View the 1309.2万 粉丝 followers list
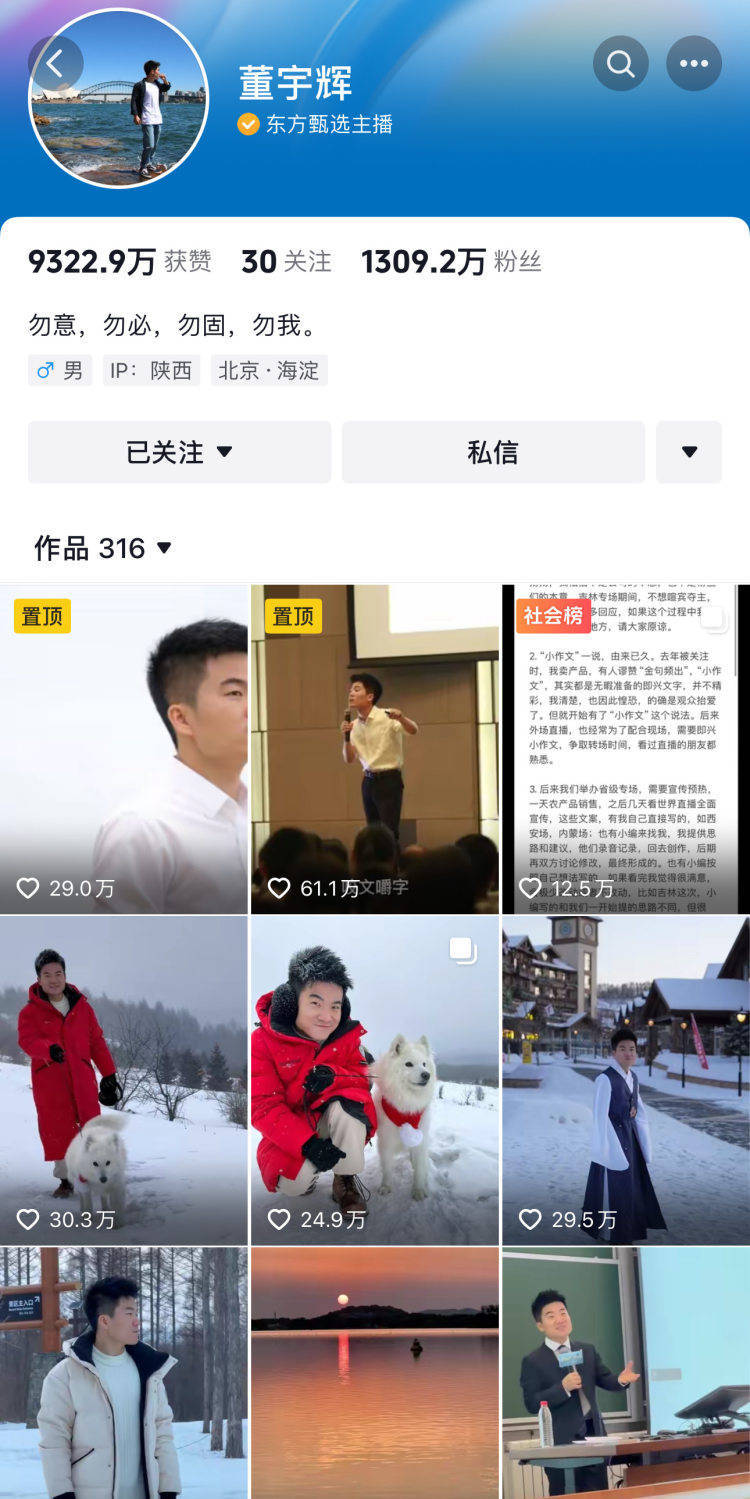 [451, 262]
